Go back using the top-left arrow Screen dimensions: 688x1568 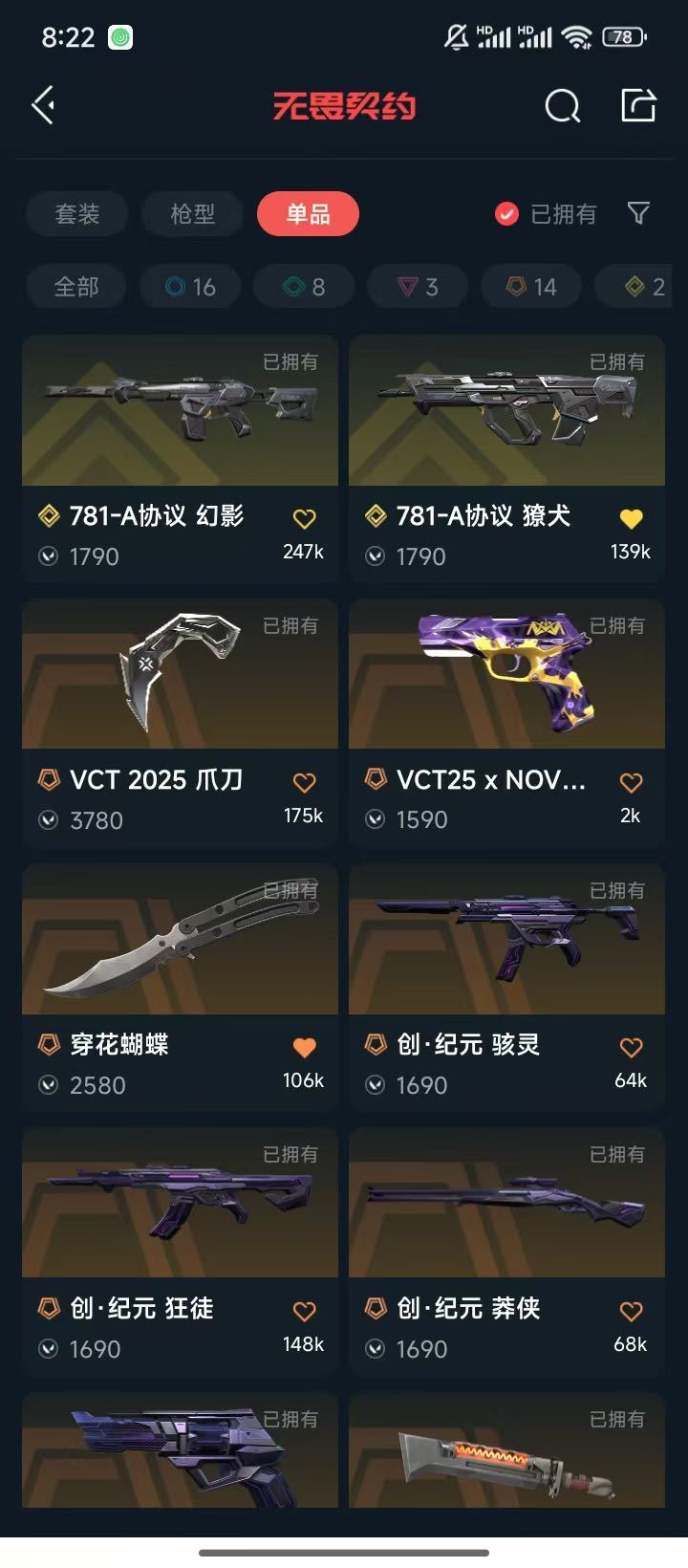44,105
